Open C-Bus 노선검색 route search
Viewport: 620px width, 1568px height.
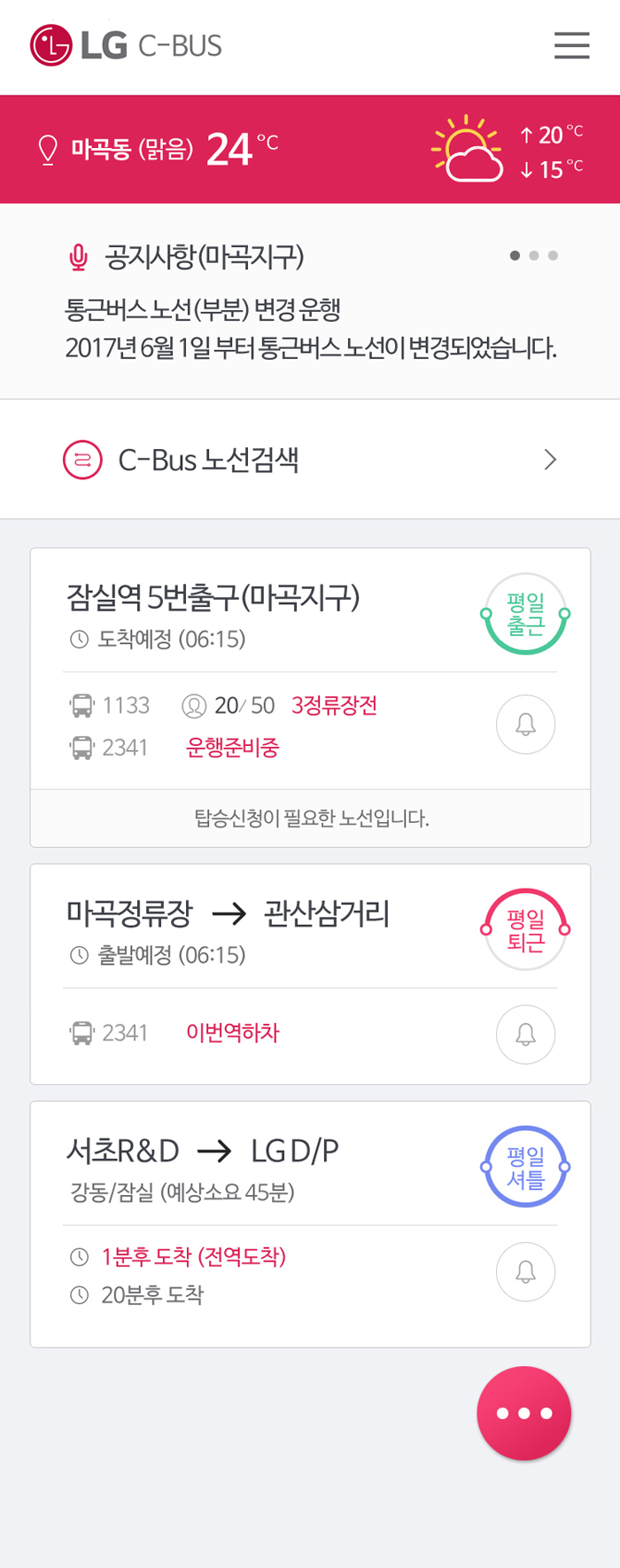(310, 460)
